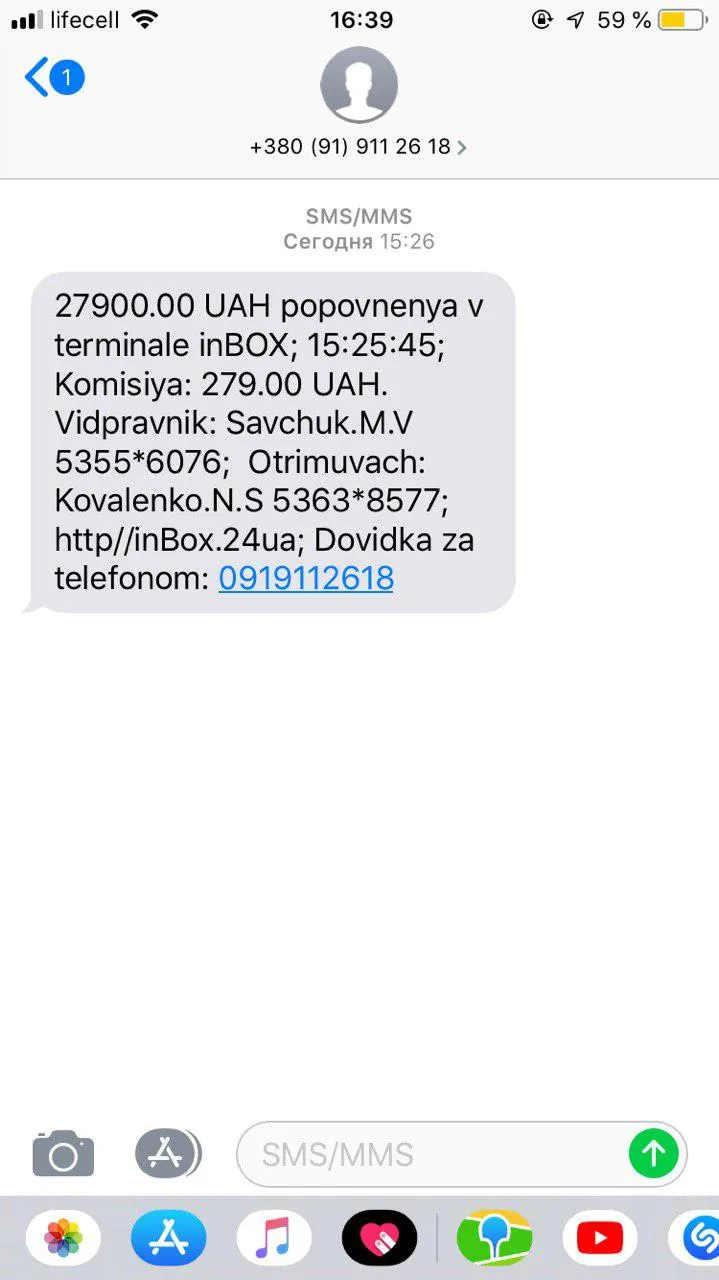Open the camera to attach a photo
The image size is (719, 1280).
(63, 1154)
